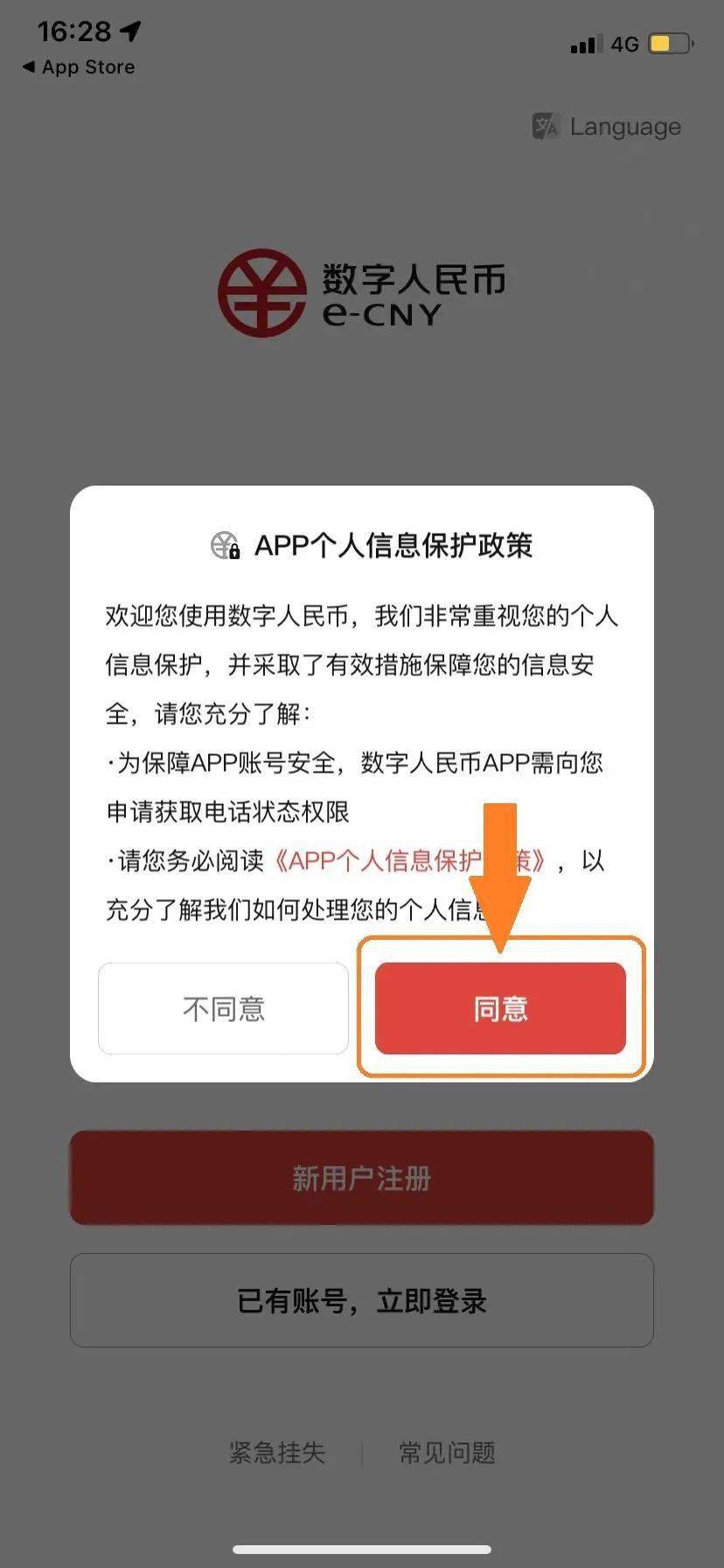
Task: Tap the Language text label
Action: pos(624,126)
